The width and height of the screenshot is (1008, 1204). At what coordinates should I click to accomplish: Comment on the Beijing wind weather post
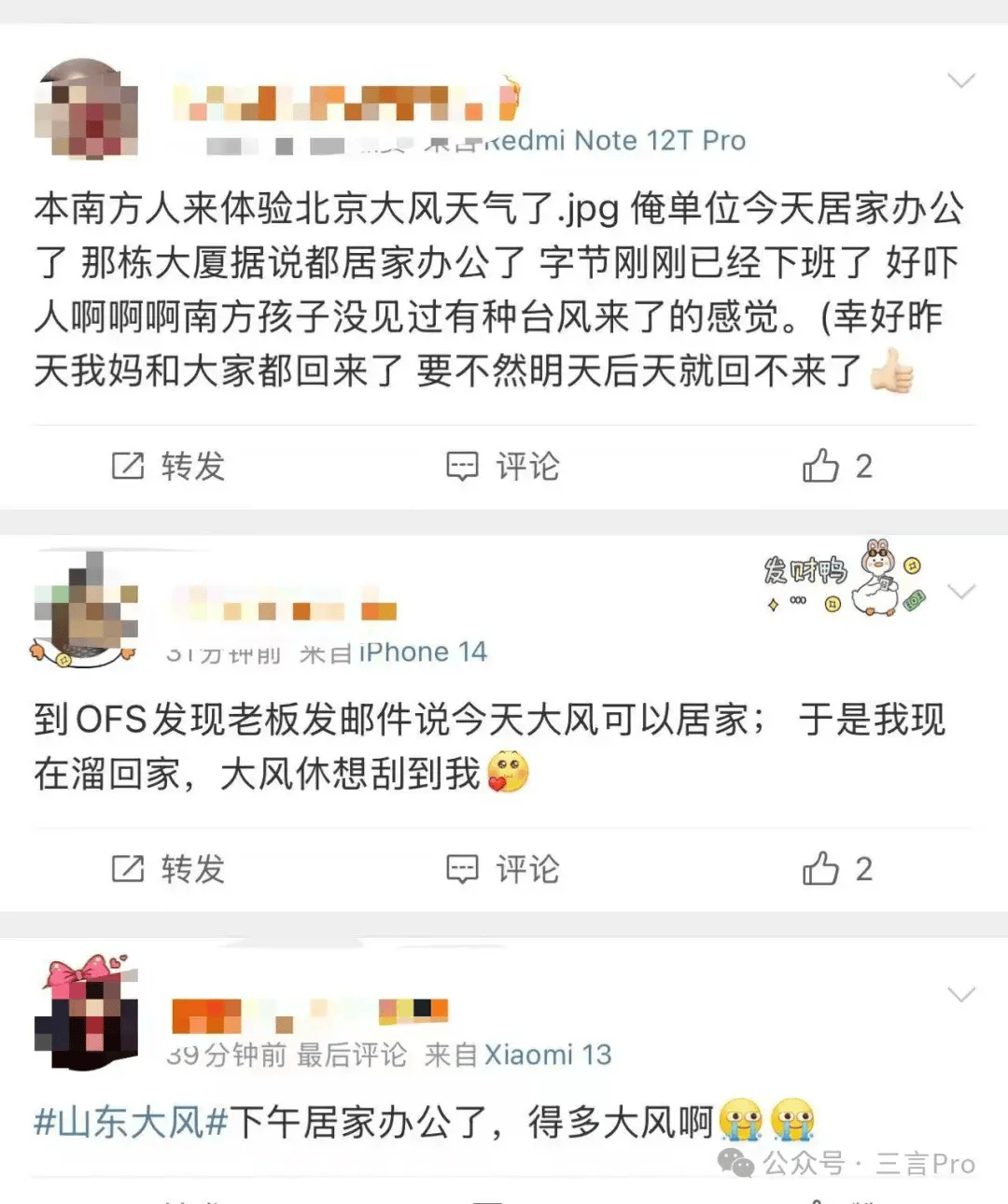point(503,466)
